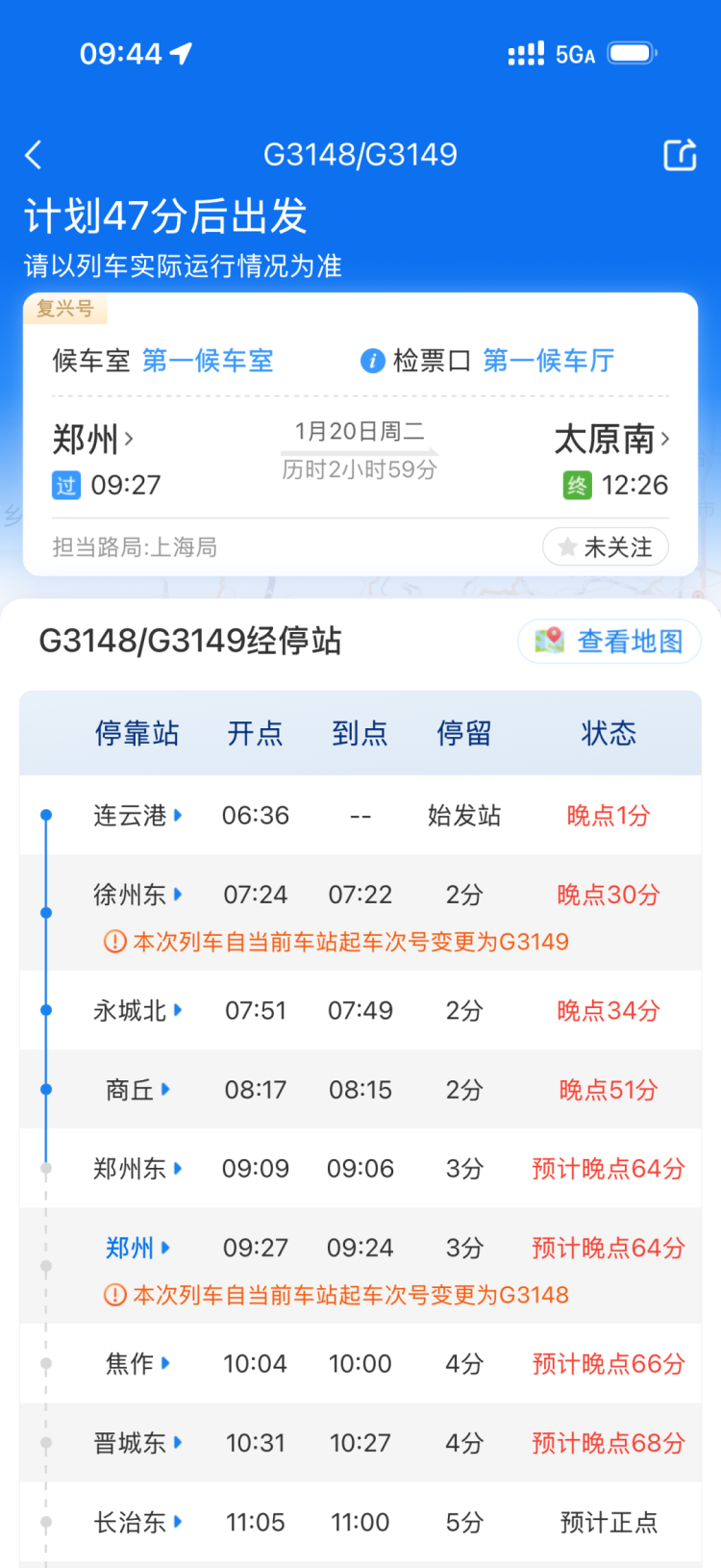This screenshot has height=1568, width=721.
Task: View 商丘 station details
Action: pos(137,1090)
